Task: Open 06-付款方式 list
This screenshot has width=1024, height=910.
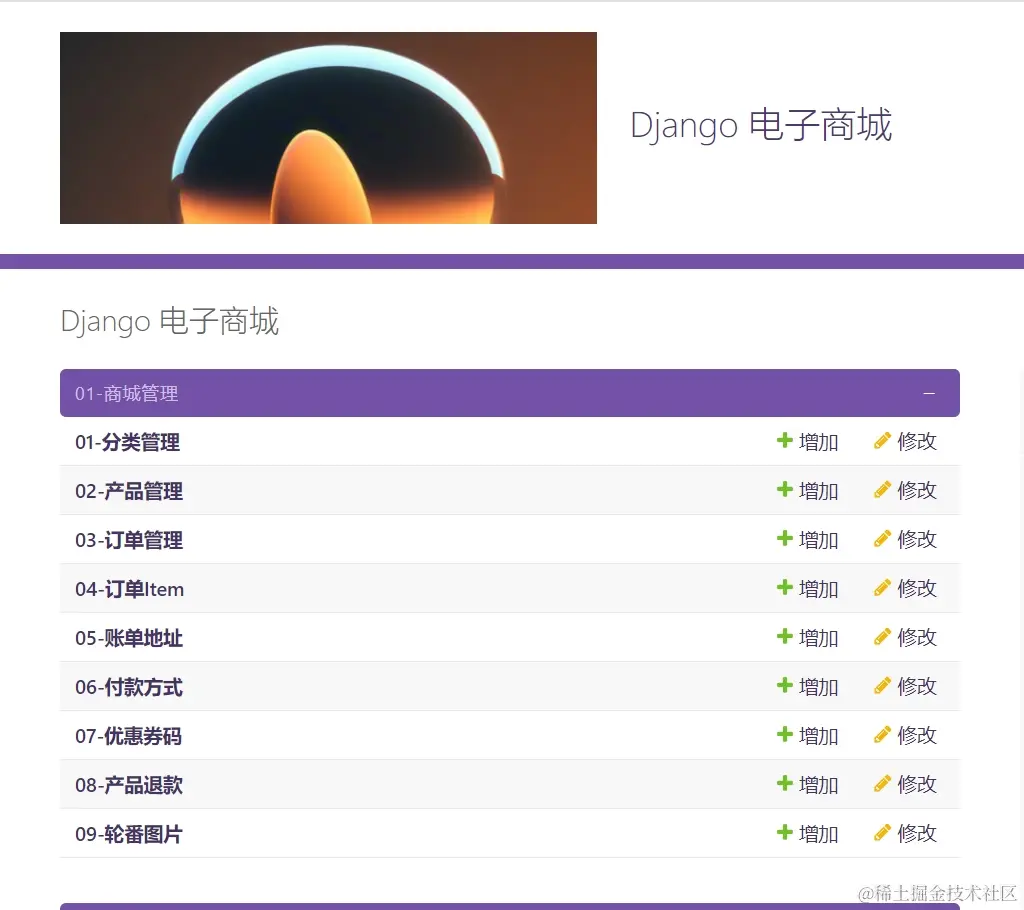Action: tap(129, 687)
